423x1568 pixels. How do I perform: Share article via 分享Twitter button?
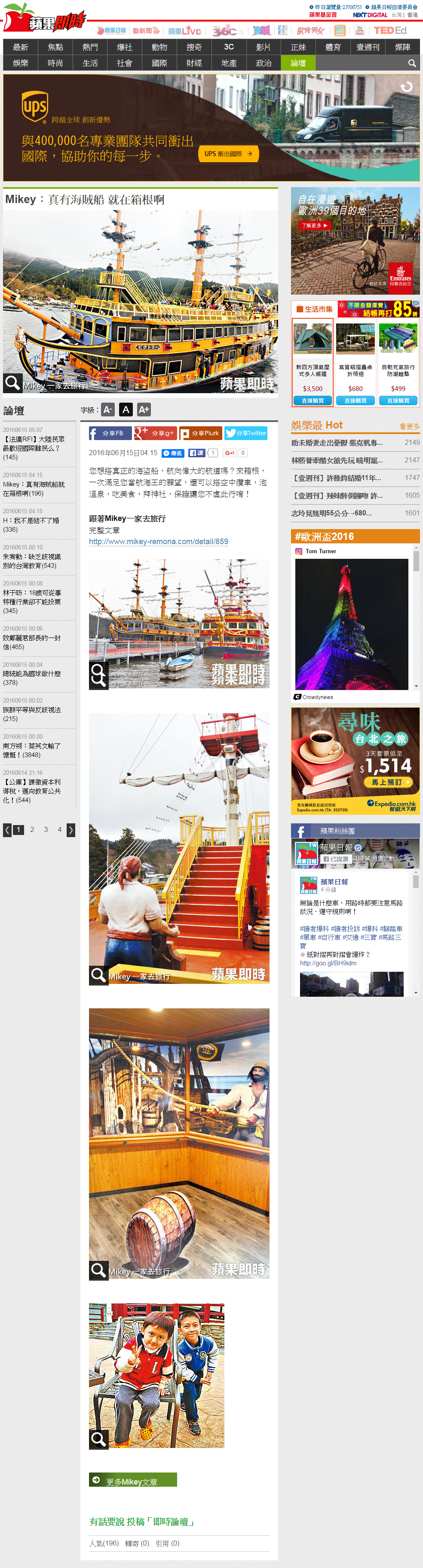(246, 433)
